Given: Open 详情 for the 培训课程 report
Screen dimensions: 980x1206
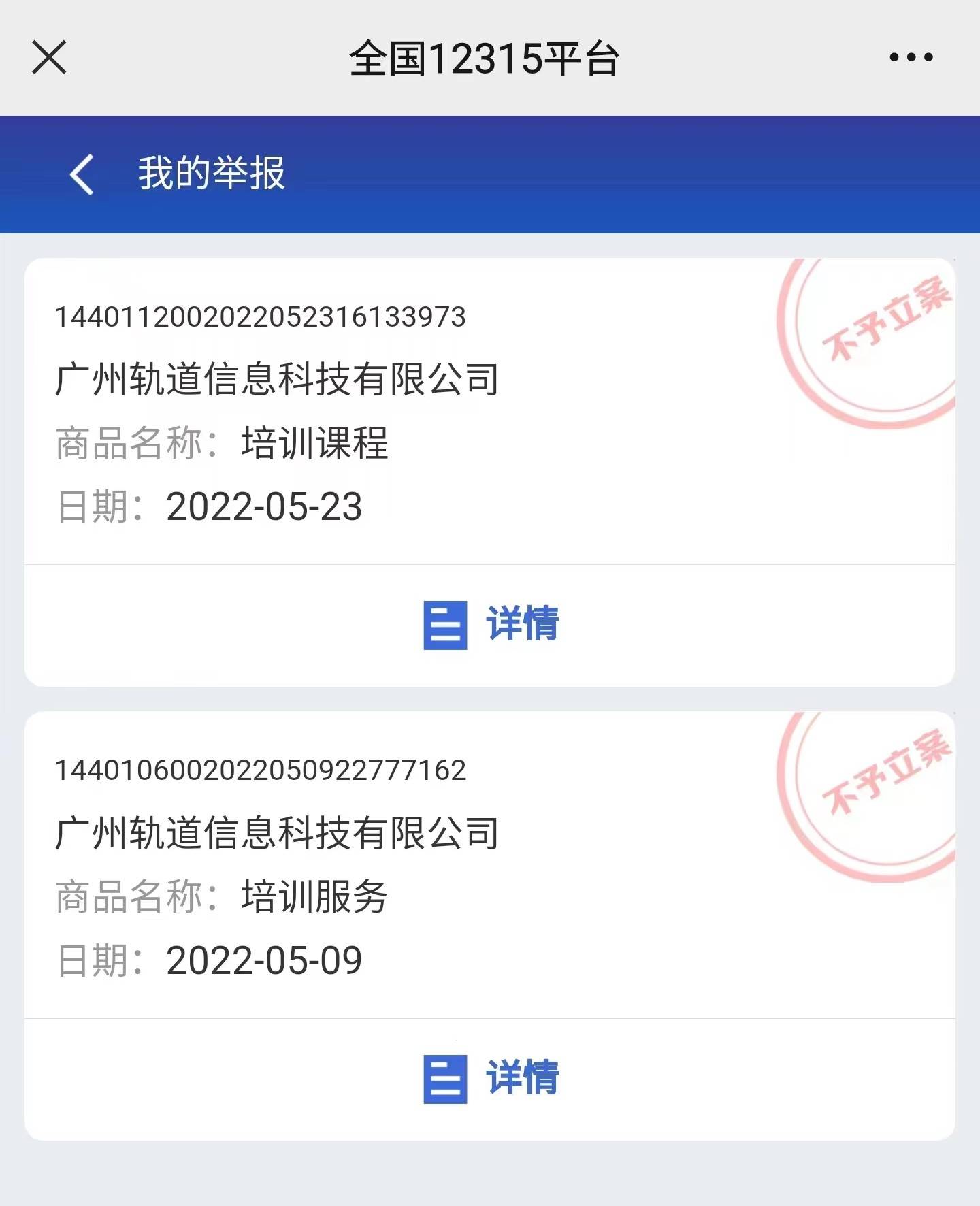Looking at the screenshot, I should click(x=491, y=624).
